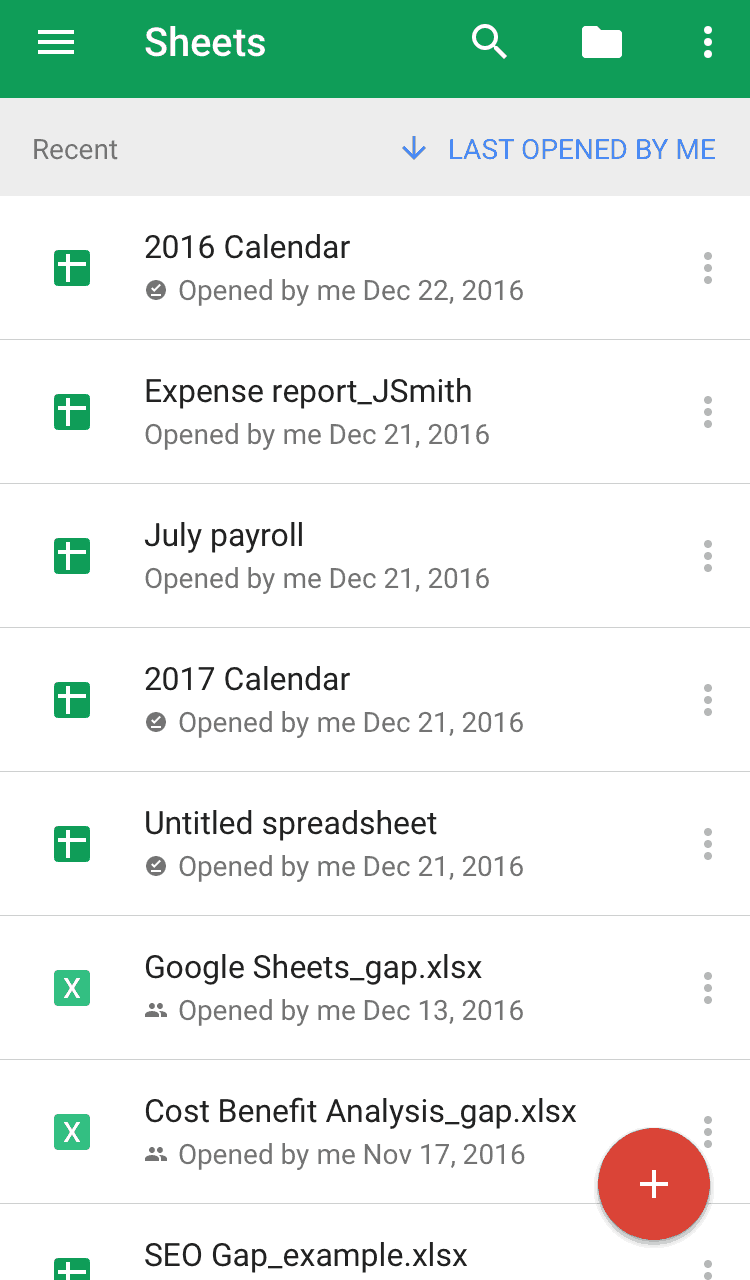Open the folder file picker

[602, 43]
